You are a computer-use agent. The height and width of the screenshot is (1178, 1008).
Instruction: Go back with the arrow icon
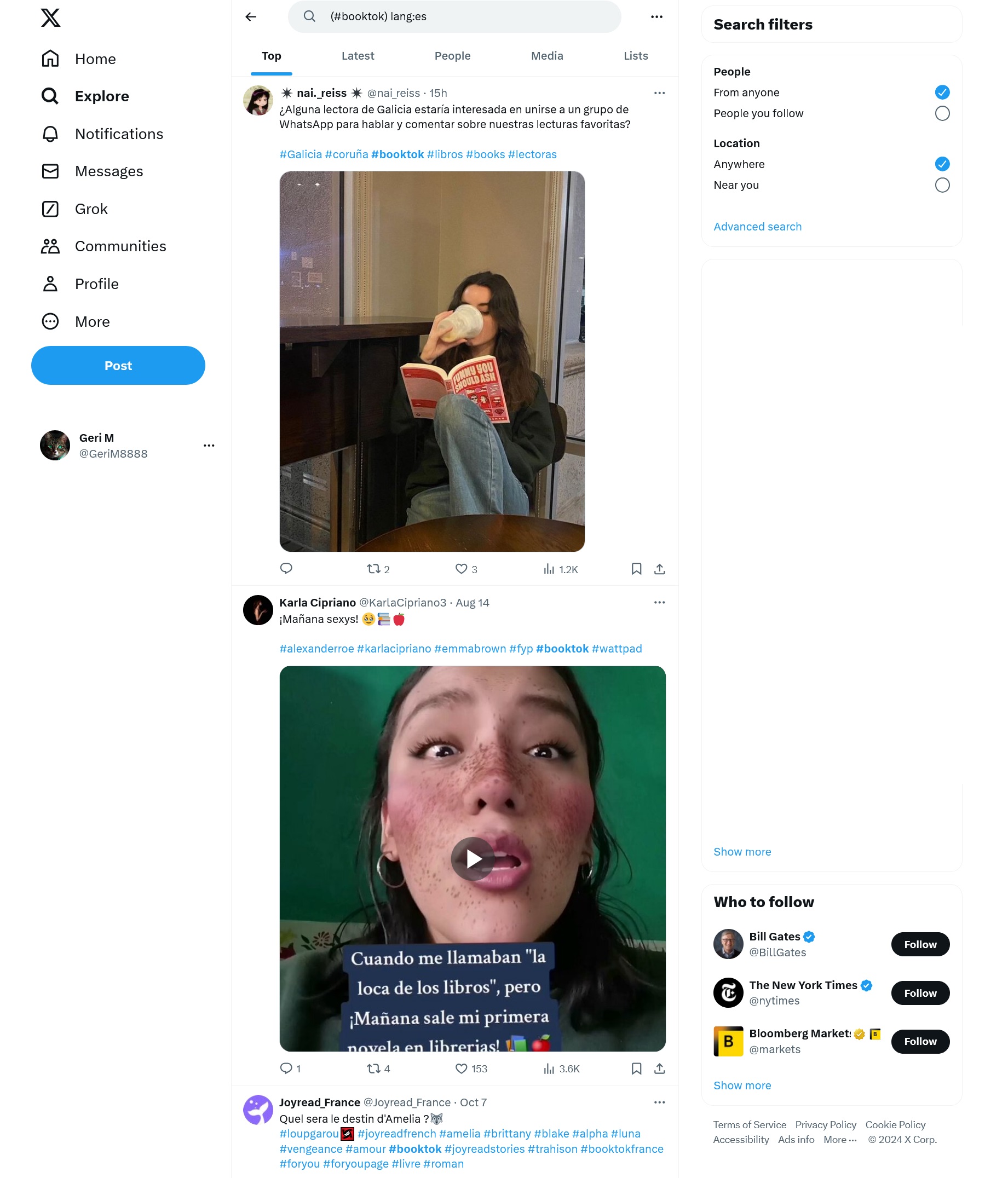[251, 16]
